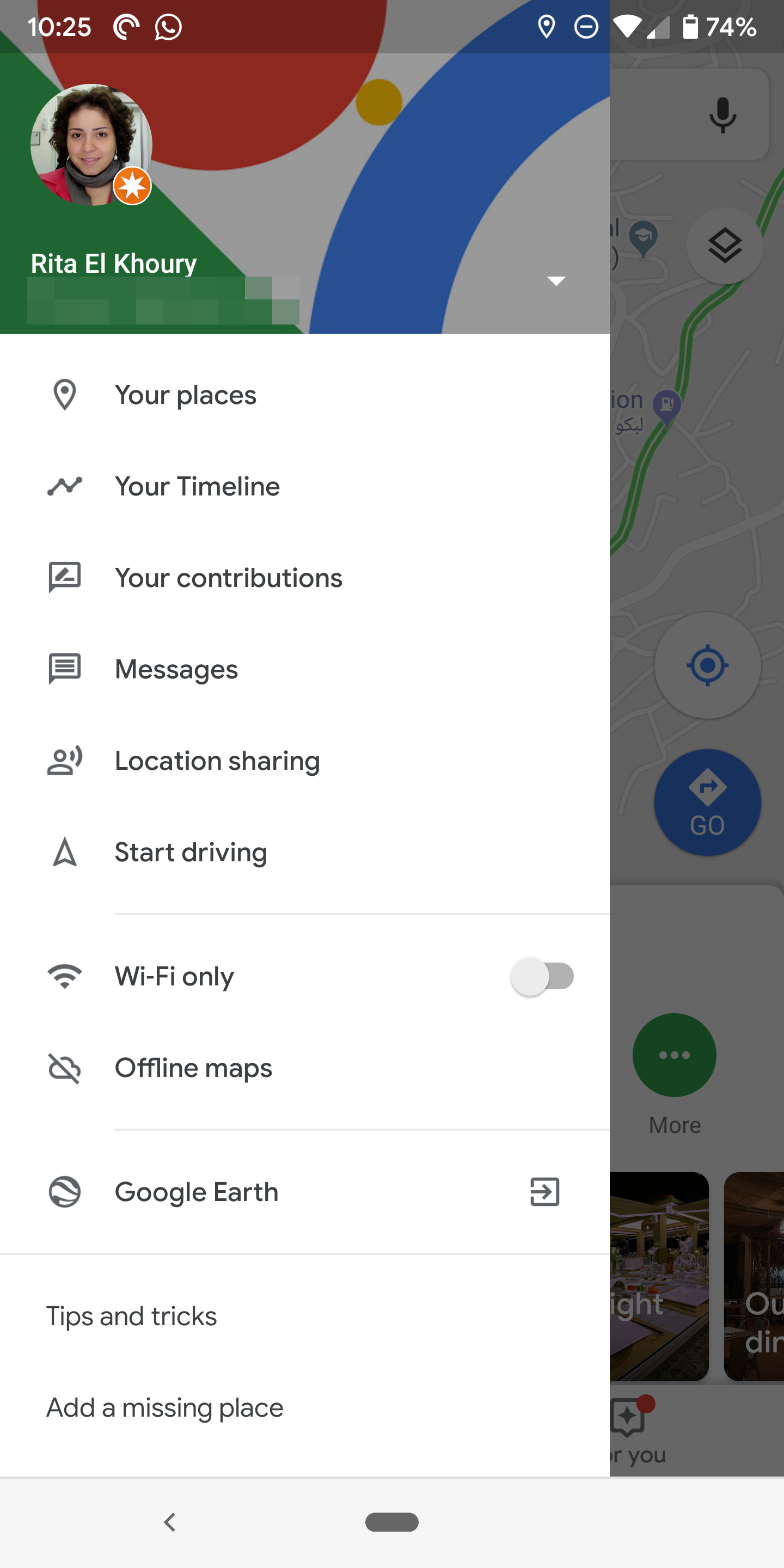Enable the Wi-Fi only toggle
This screenshot has height=1568, width=784.
point(543,976)
